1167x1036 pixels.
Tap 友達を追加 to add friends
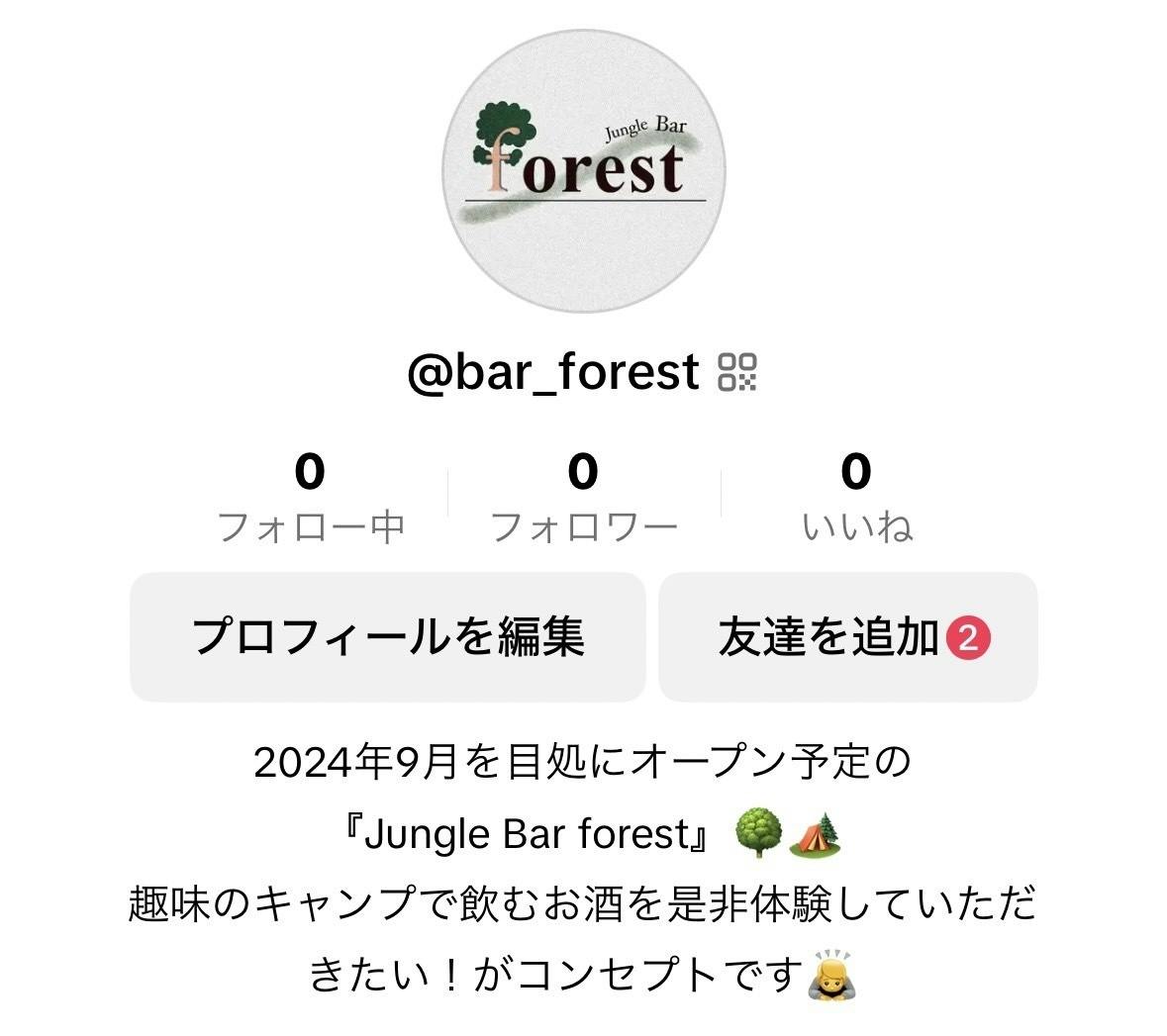847,636
